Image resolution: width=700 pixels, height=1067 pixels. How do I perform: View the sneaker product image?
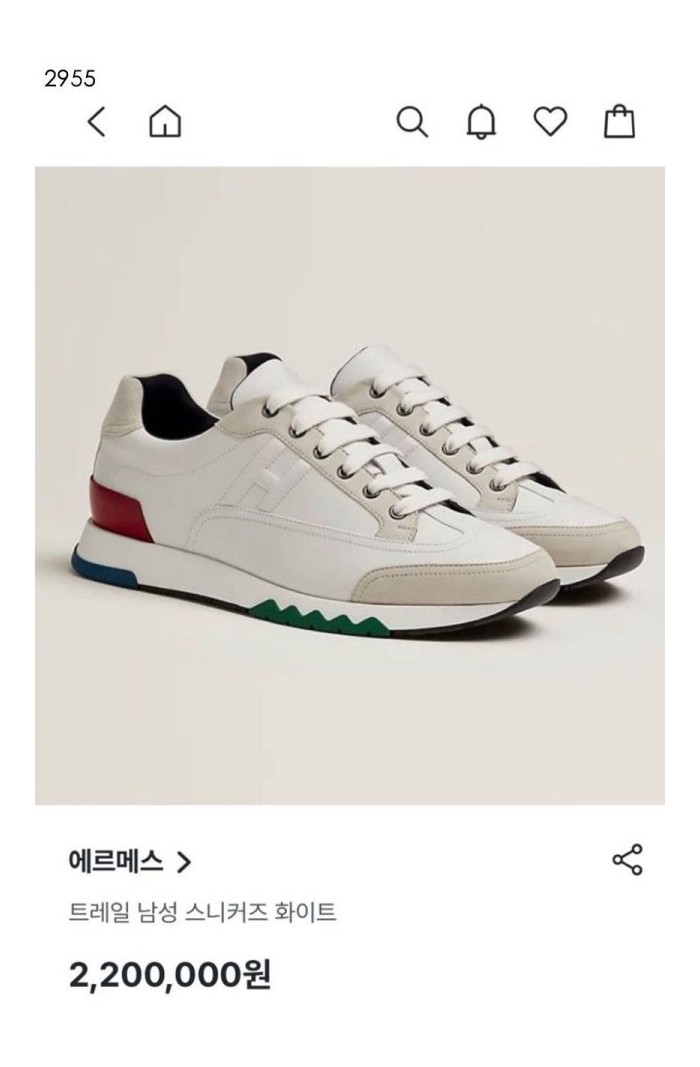(350, 485)
